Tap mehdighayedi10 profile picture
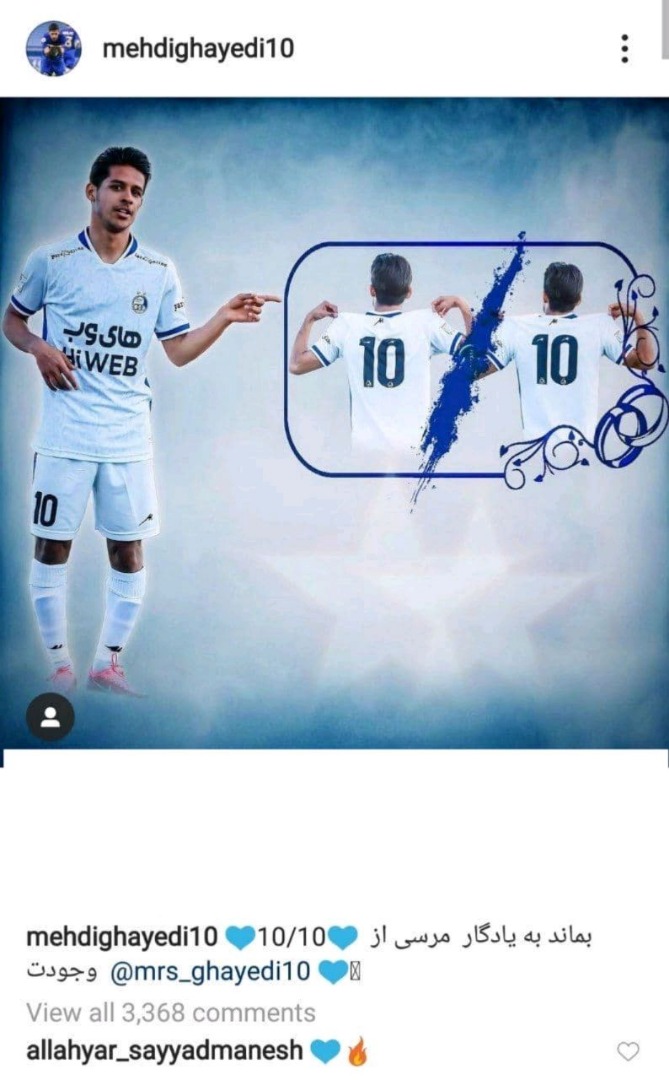Viewport: 669px width, 1080px height. click(x=53, y=47)
